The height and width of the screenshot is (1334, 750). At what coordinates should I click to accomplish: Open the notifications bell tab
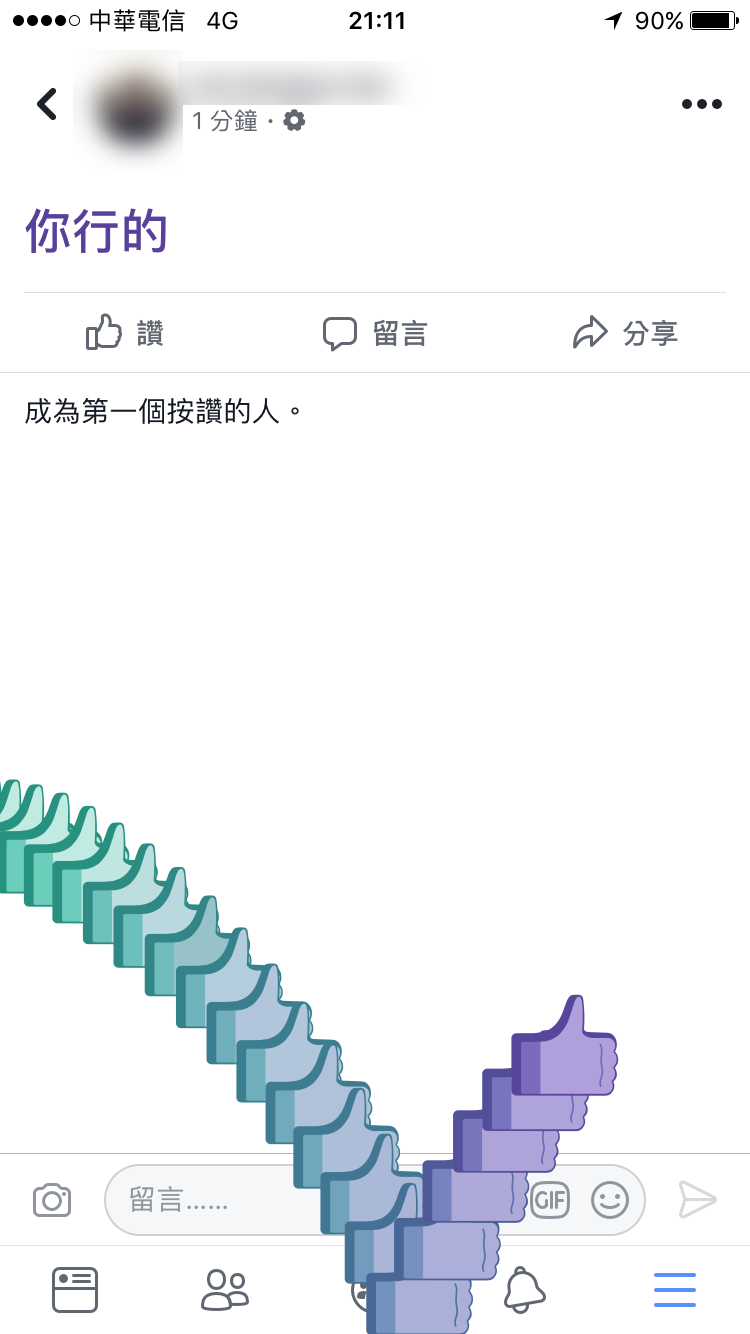pyautogui.click(x=524, y=1290)
